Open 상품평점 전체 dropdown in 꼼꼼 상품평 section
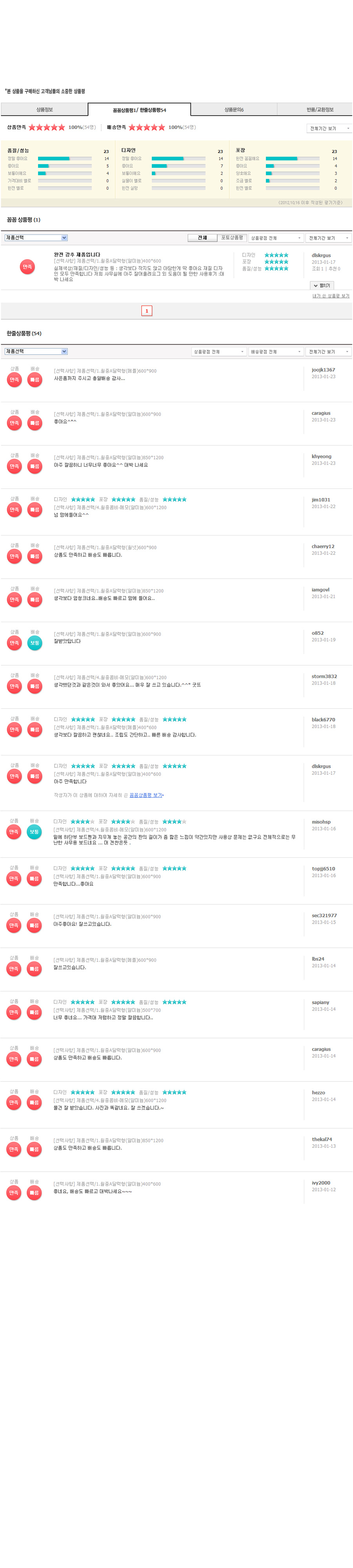 click(275, 238)
